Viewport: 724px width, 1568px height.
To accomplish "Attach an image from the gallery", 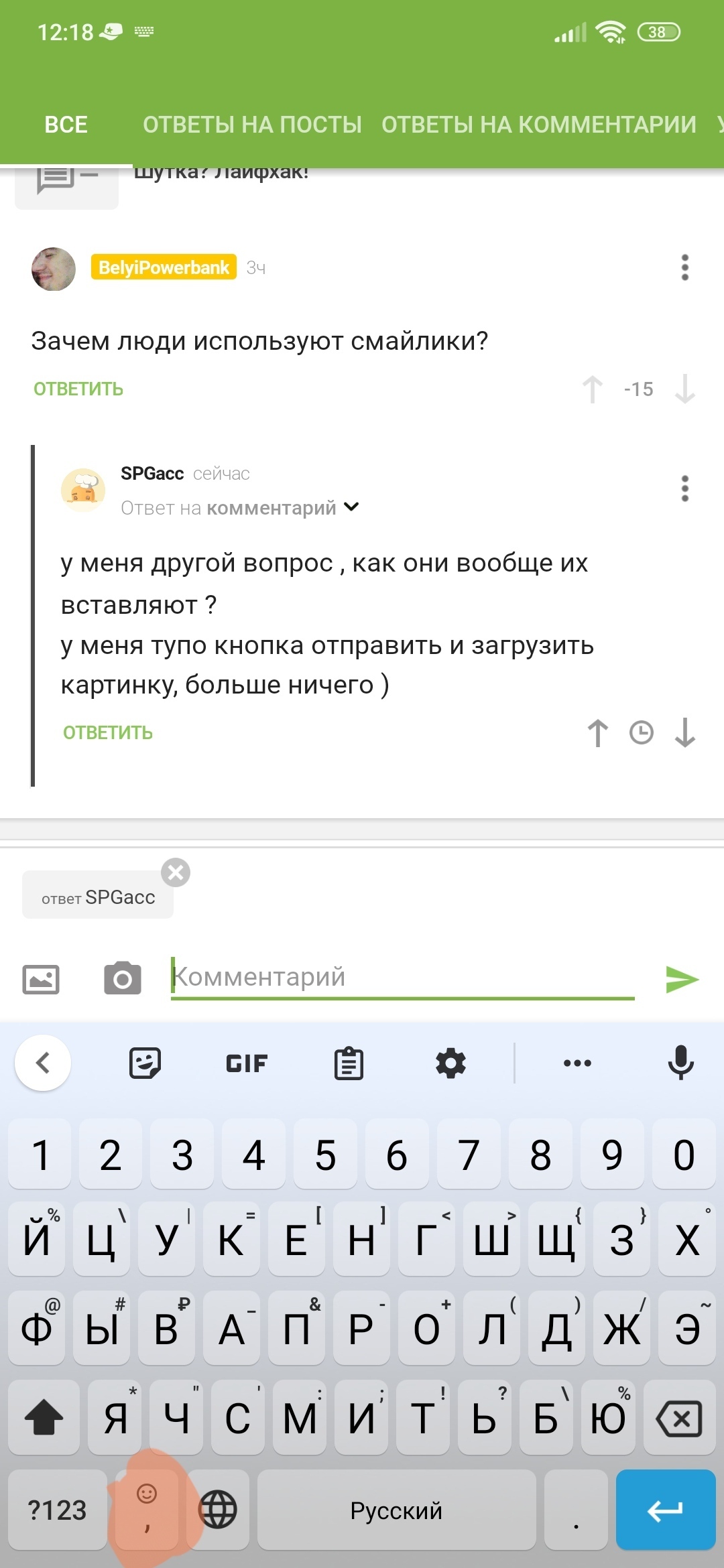I will [41, 980].
